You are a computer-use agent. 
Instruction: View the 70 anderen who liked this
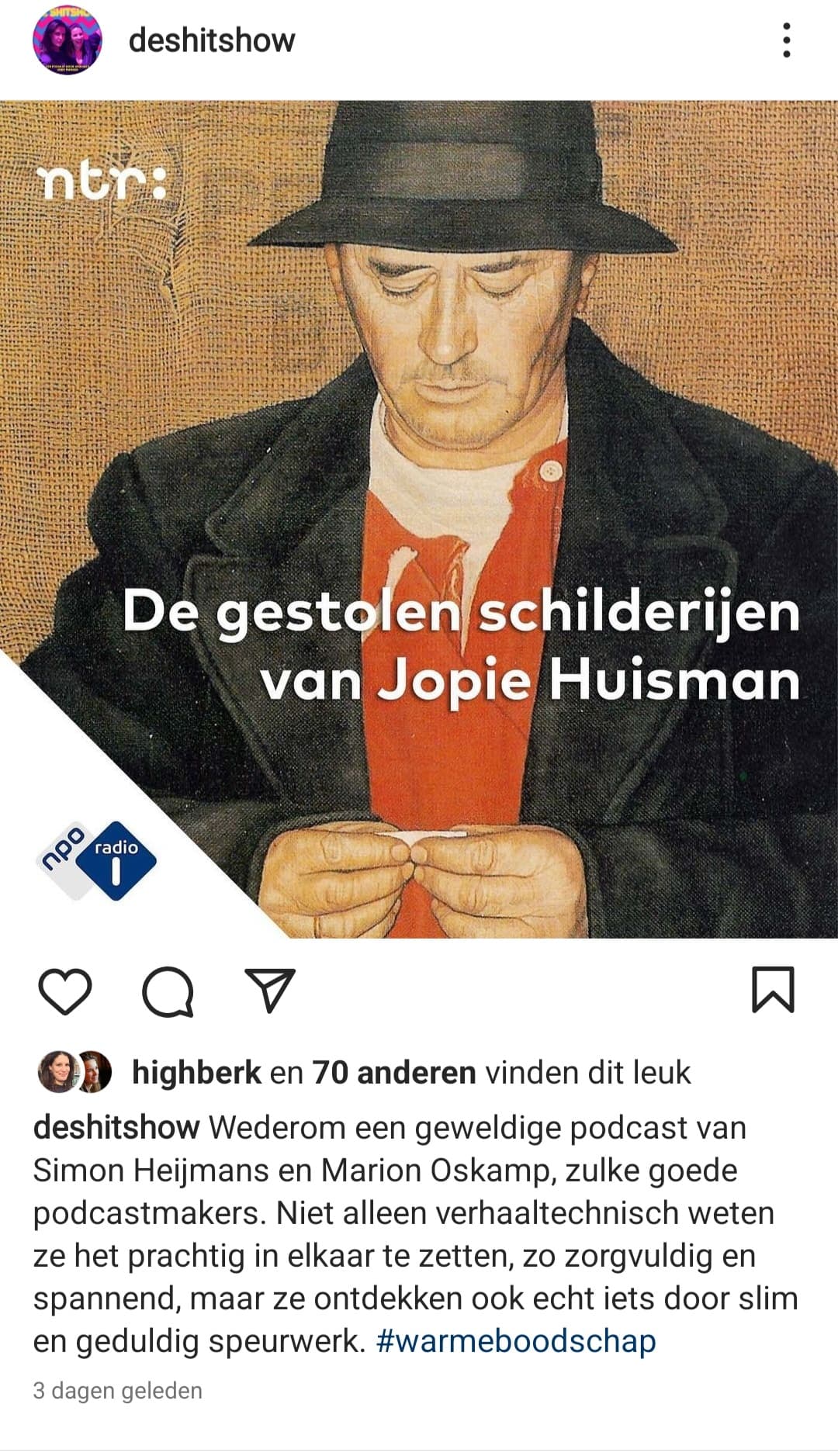click(394, 1073)
